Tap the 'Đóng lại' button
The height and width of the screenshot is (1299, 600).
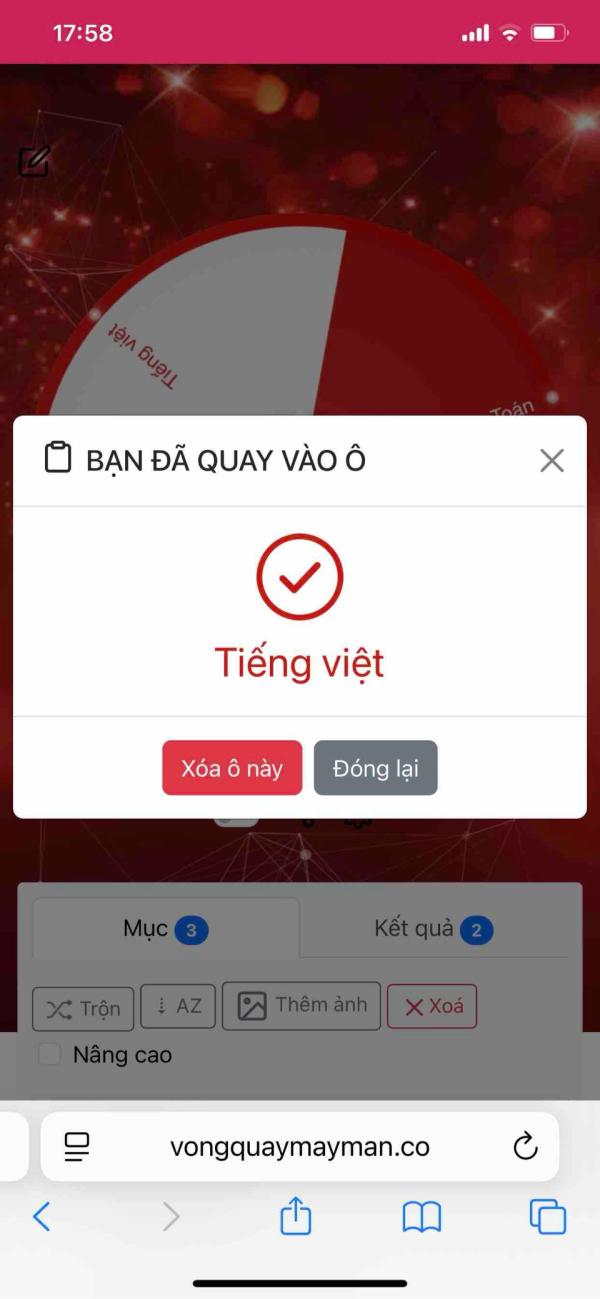coord(376,768)
